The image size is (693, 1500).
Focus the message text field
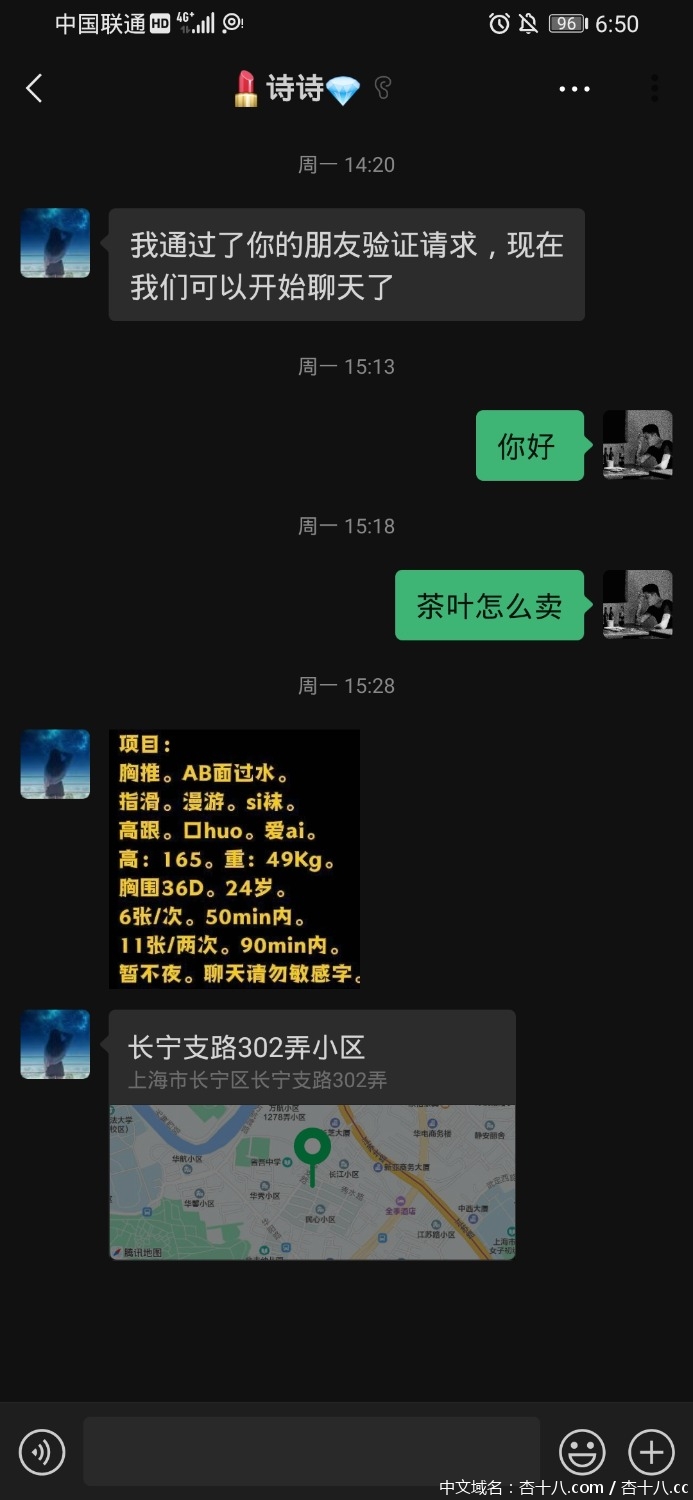pos(311,1451)
